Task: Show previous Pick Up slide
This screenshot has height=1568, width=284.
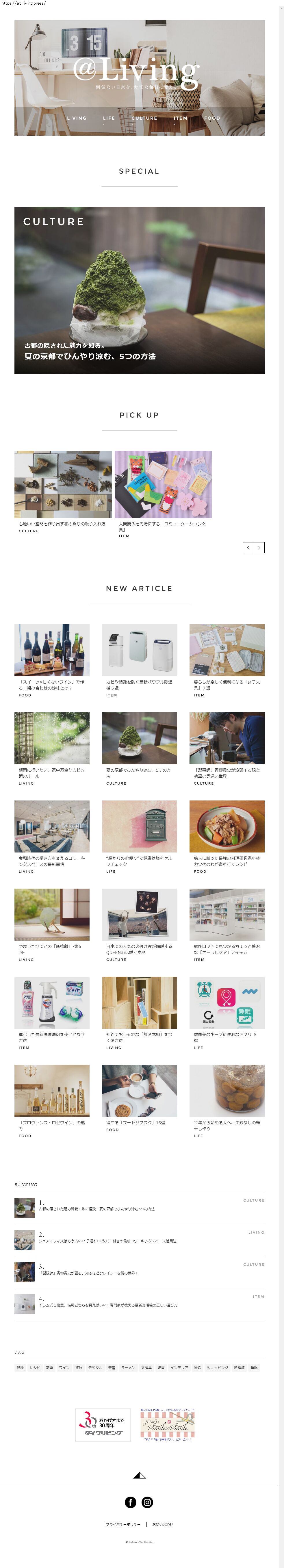Action: click(x=248, y=548)
